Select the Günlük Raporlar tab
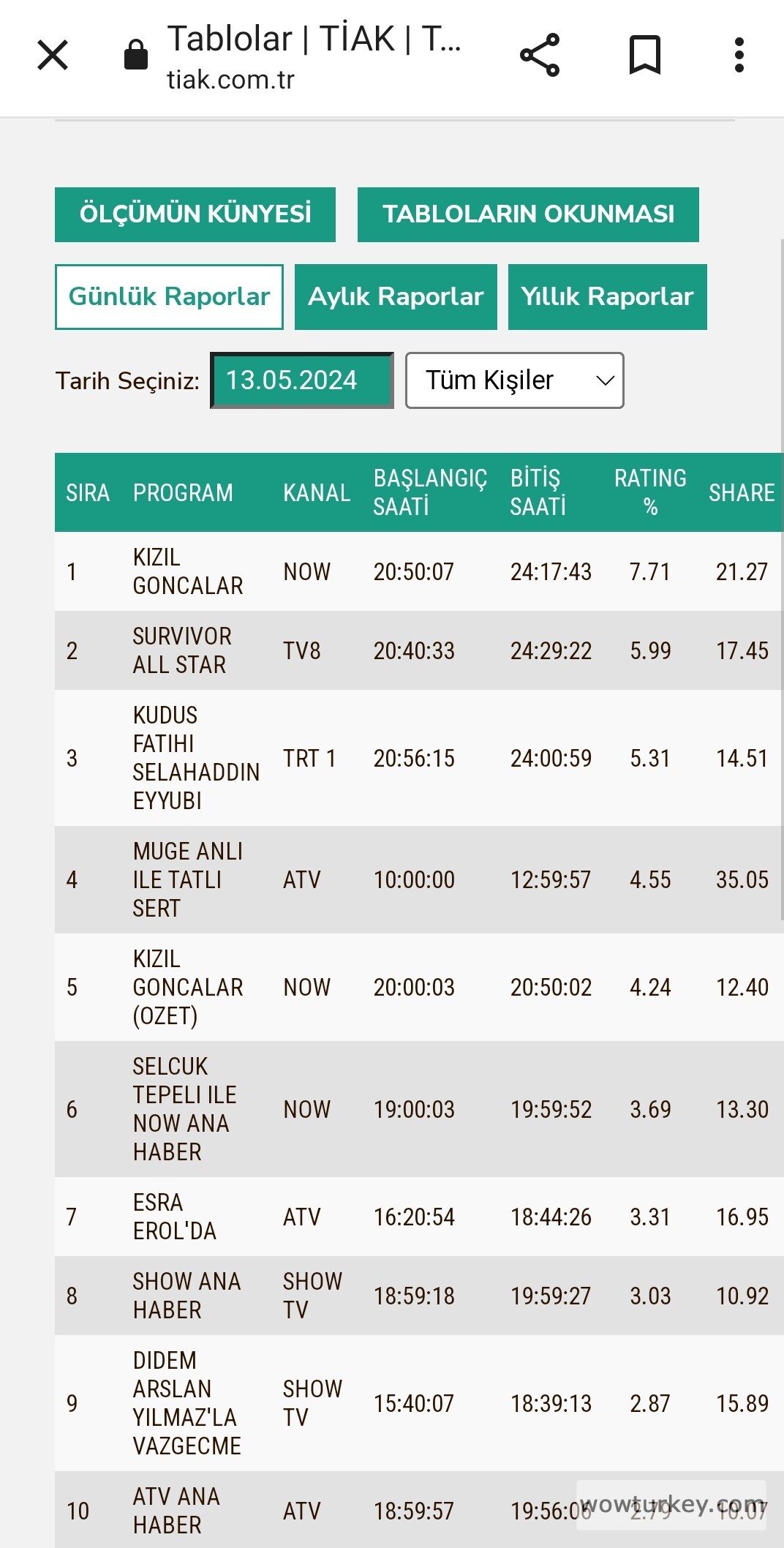 [x=169, y=297]
